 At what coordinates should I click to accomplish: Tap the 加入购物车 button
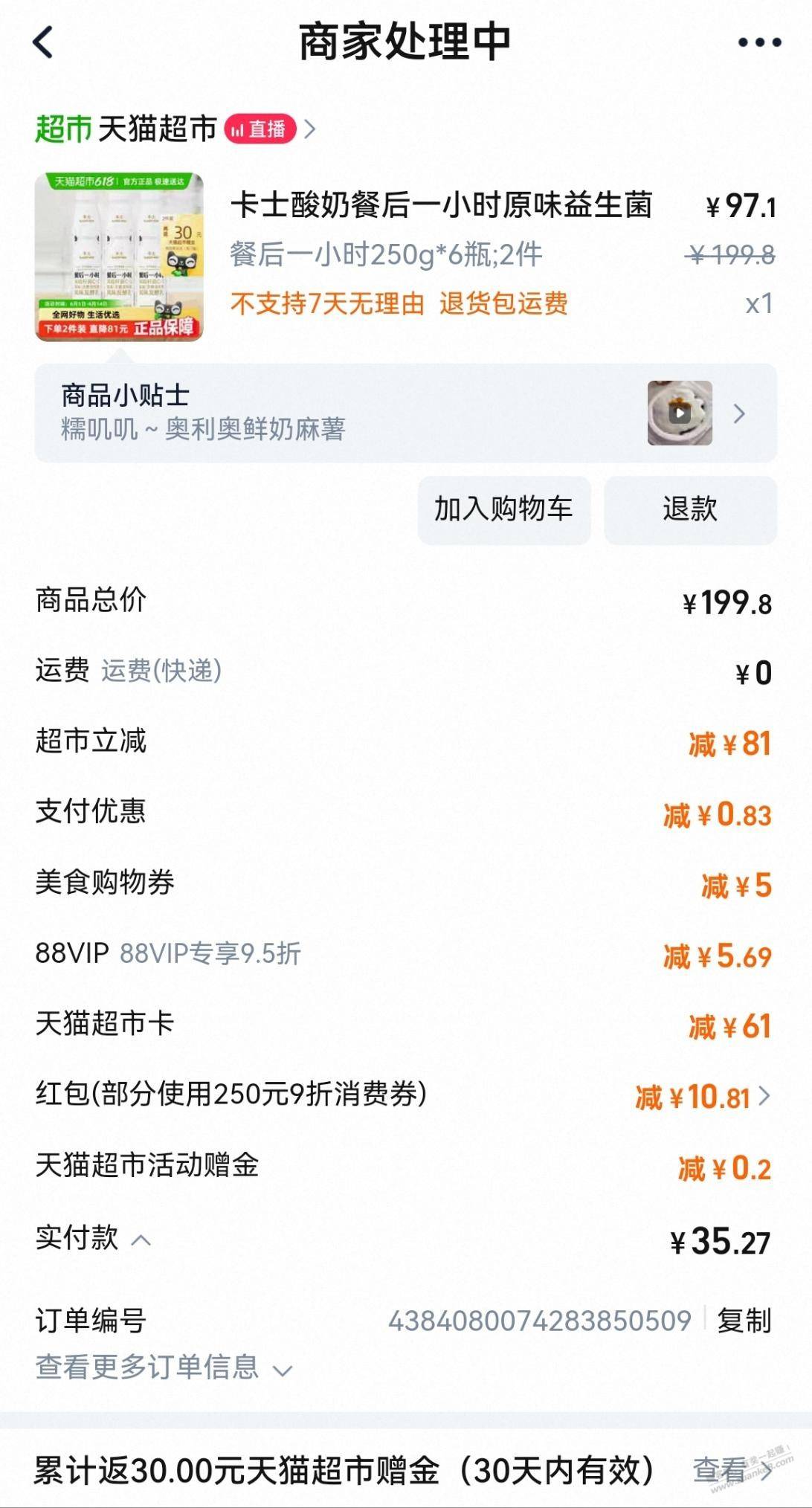tap(503, 510)
